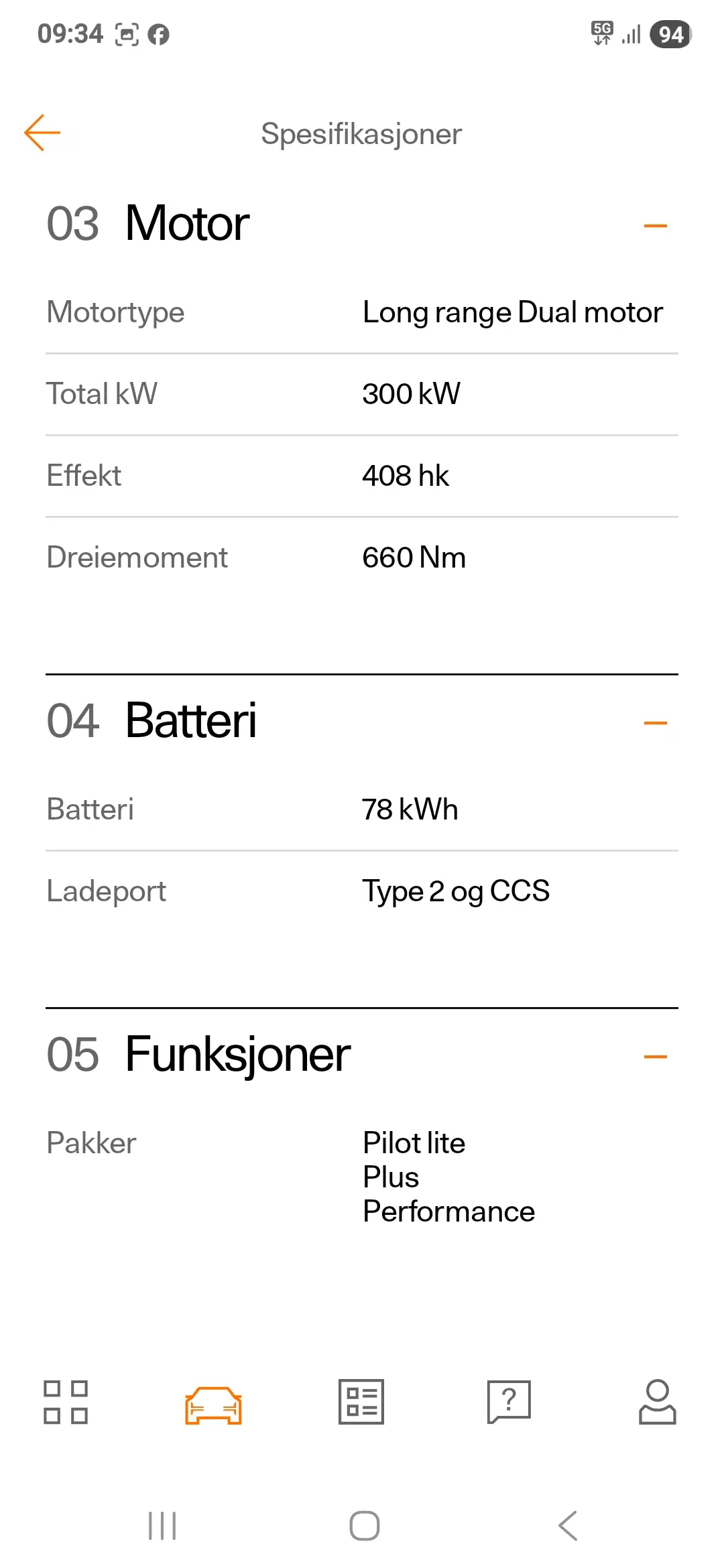Tap the system home button
The image size is (724, 1568).
(x=364, y=1526)
